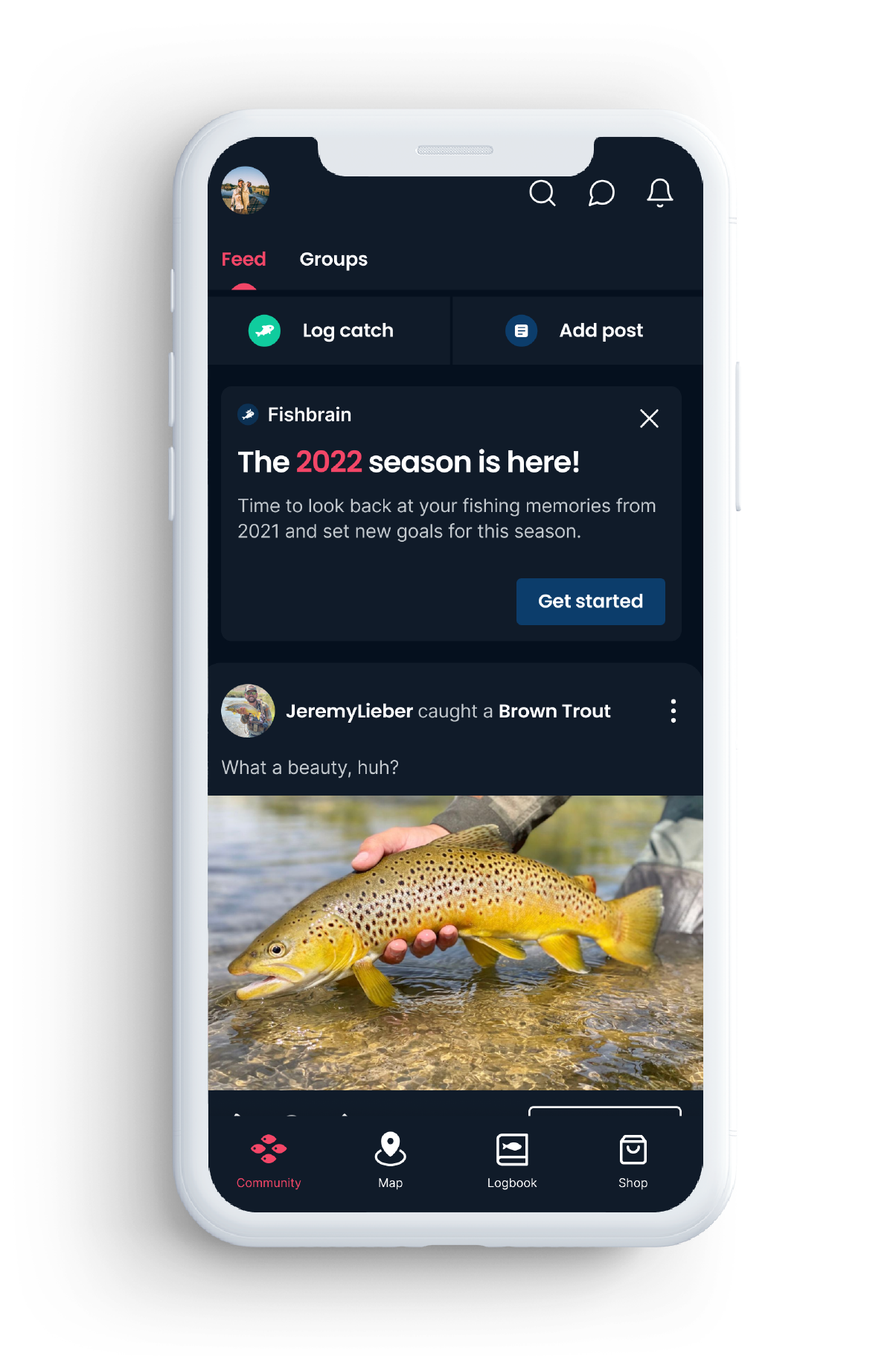
Task: Dismiss the Fishbrain 2022 season card
Action: [649, 418]
